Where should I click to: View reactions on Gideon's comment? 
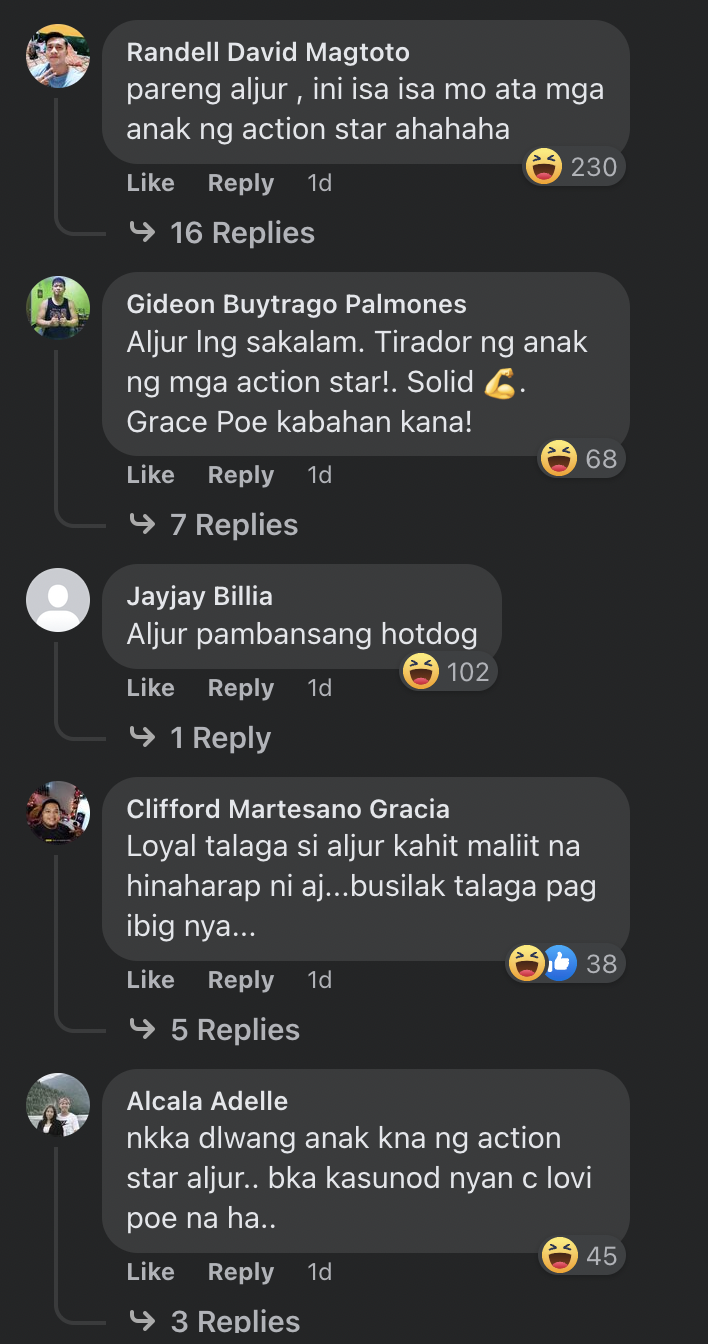click(580, 459)
